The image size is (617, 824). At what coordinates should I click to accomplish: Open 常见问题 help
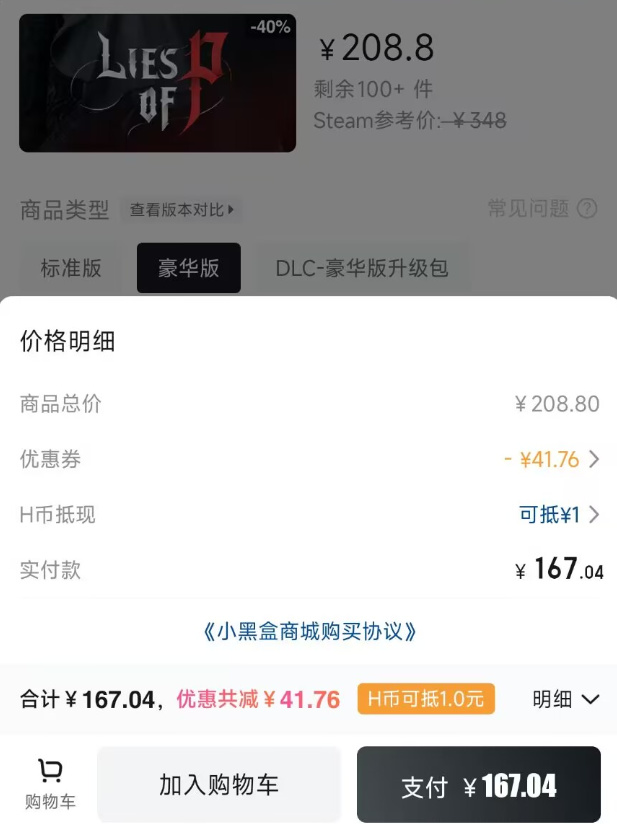point(542,208)
